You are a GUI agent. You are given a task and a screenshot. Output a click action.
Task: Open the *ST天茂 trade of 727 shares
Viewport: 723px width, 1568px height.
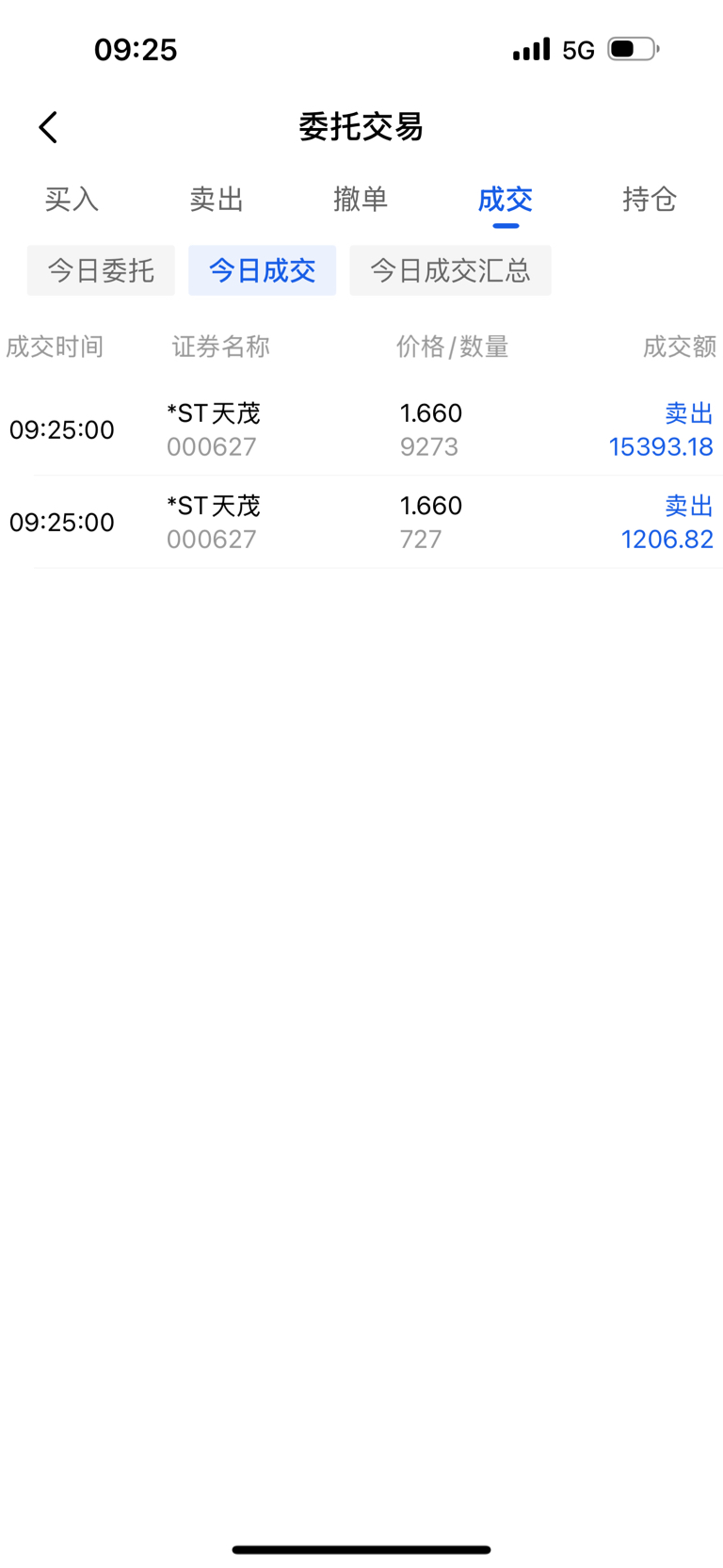361,522
